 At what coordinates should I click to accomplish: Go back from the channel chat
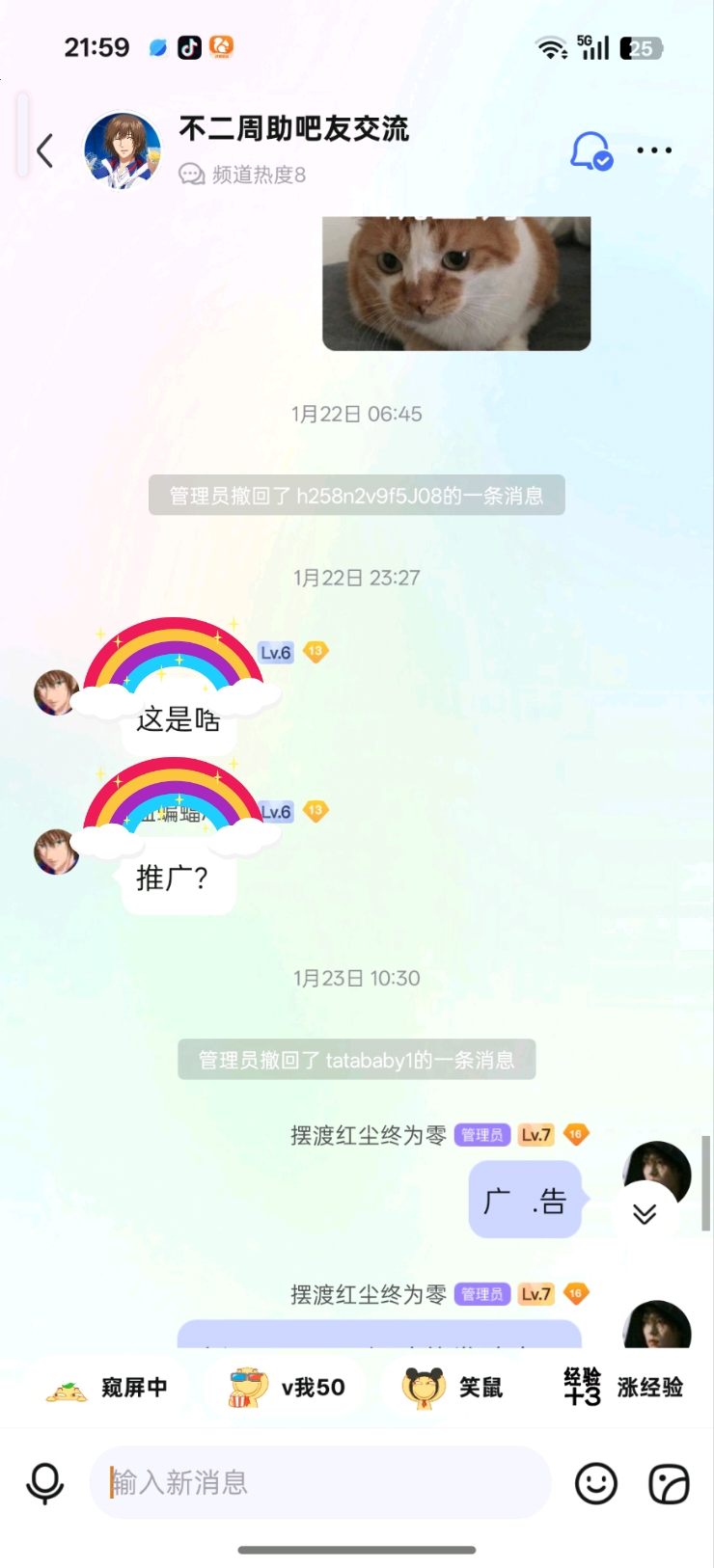(x=44, y=150)
